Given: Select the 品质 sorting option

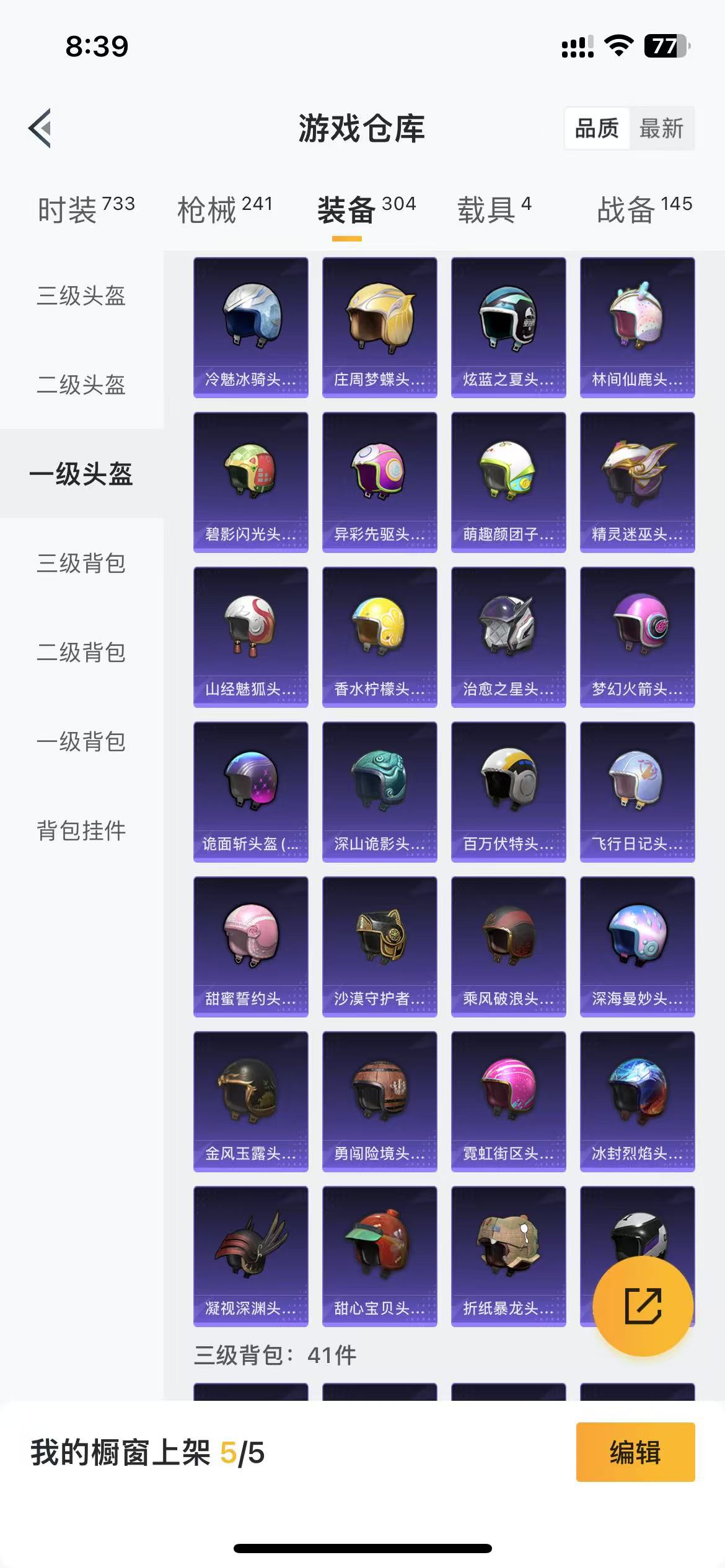Looking at the screenshot, I should (x=597, y=129).
